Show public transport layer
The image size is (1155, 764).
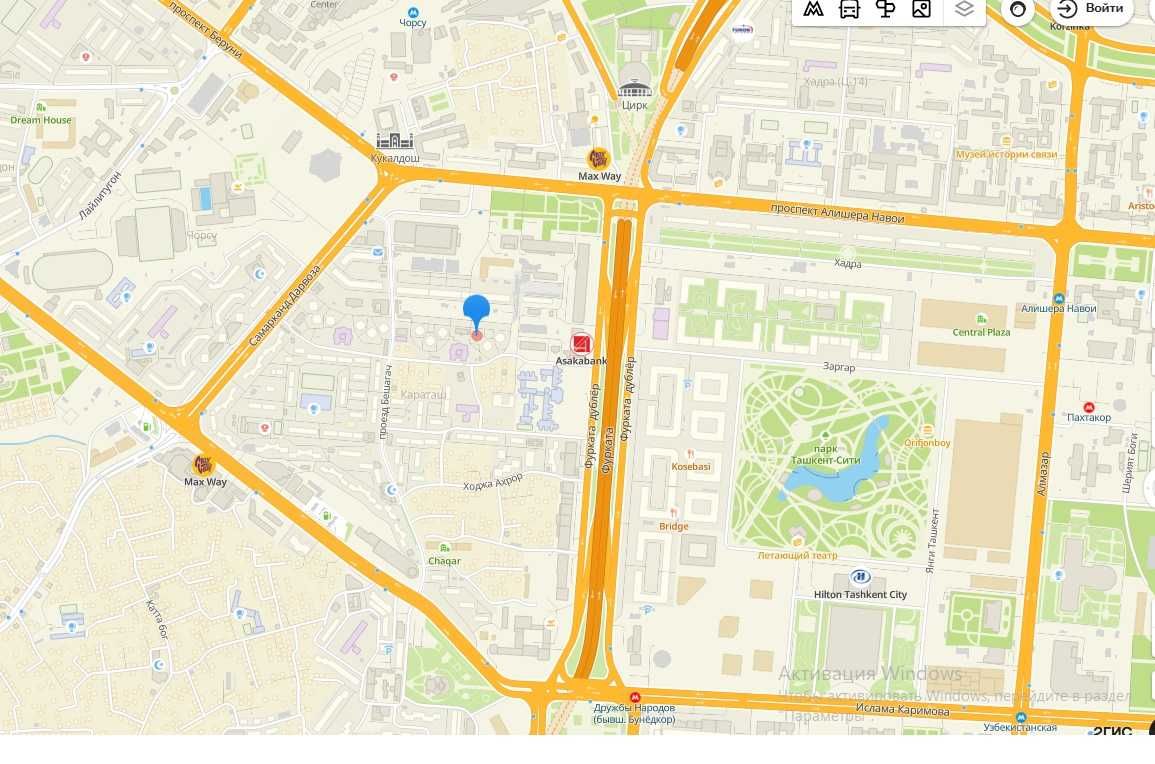pyautogui.click(x=849, y=10)
